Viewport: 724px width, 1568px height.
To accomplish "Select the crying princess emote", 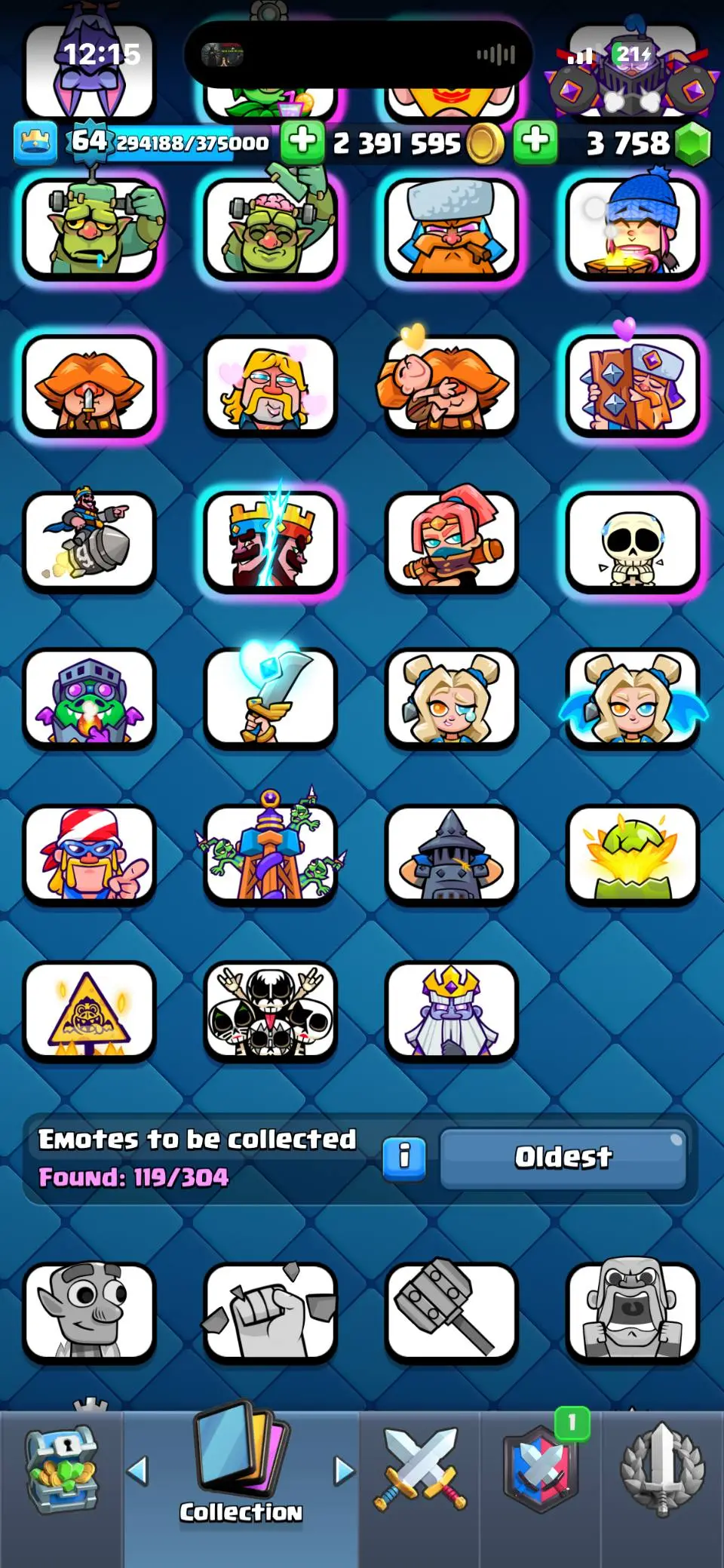I will pos(451,698).
